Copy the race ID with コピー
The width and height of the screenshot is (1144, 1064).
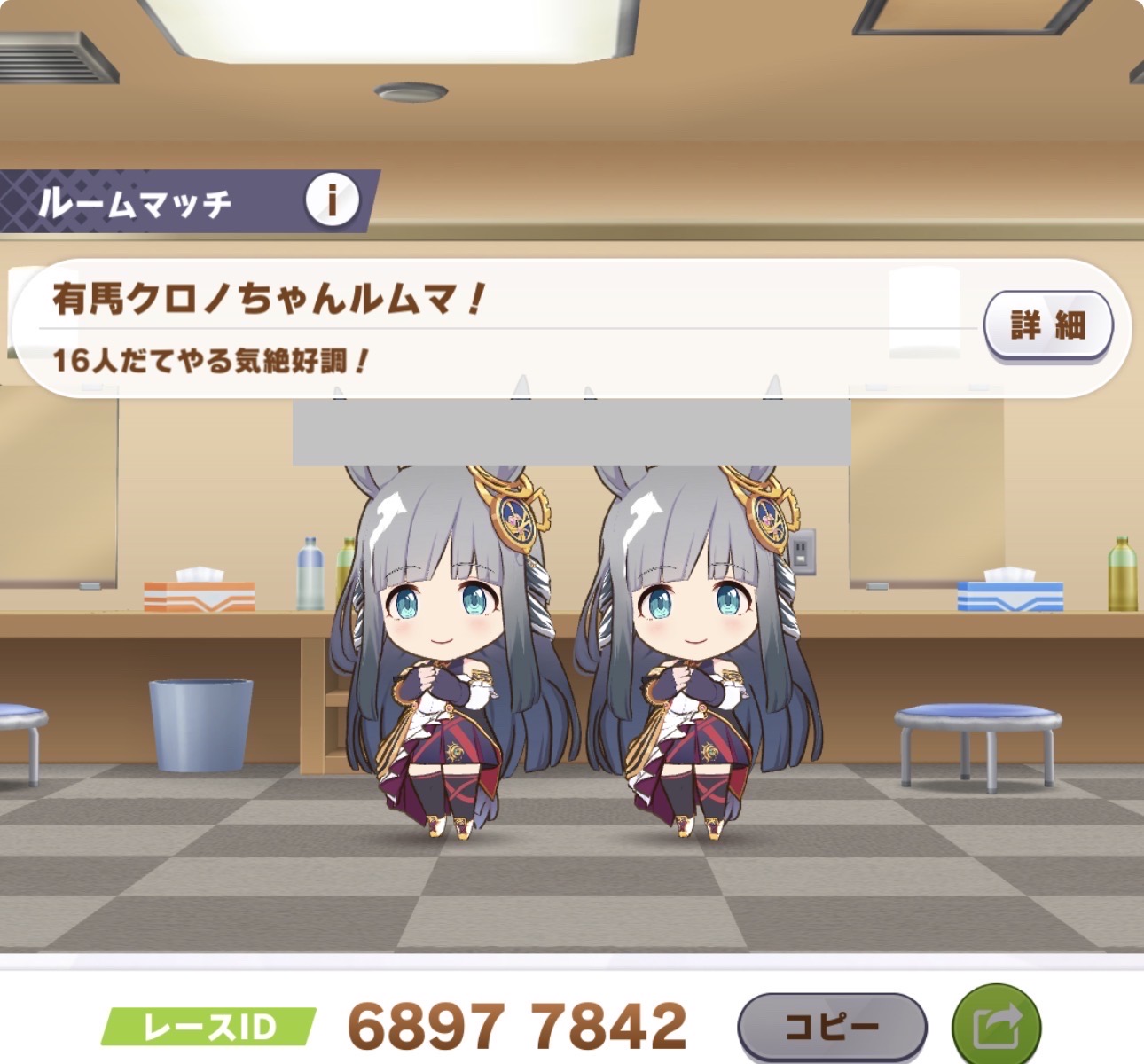[831, 1027]
